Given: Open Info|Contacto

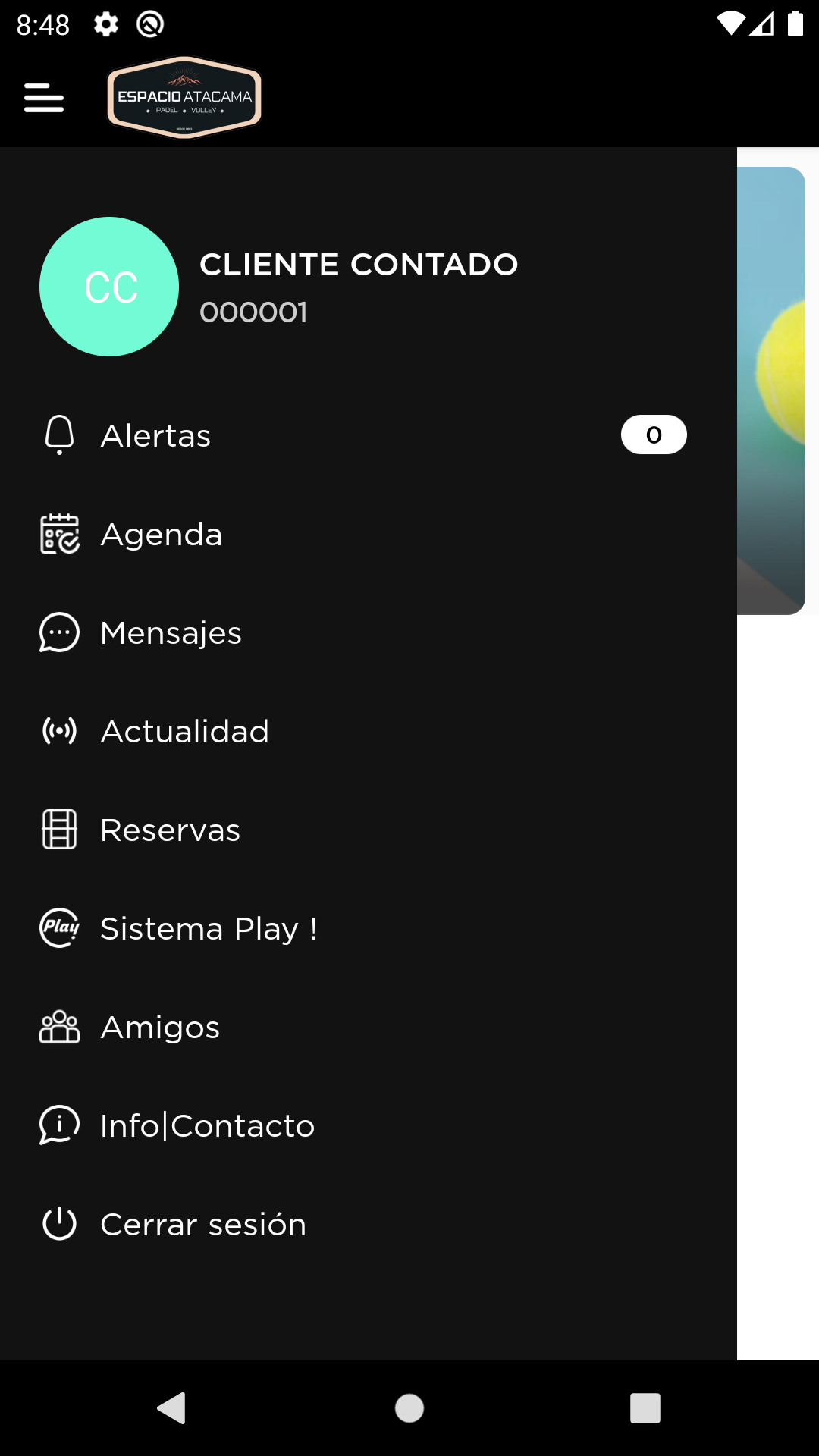Looking at the screenshot, I should coord(207,1126).
